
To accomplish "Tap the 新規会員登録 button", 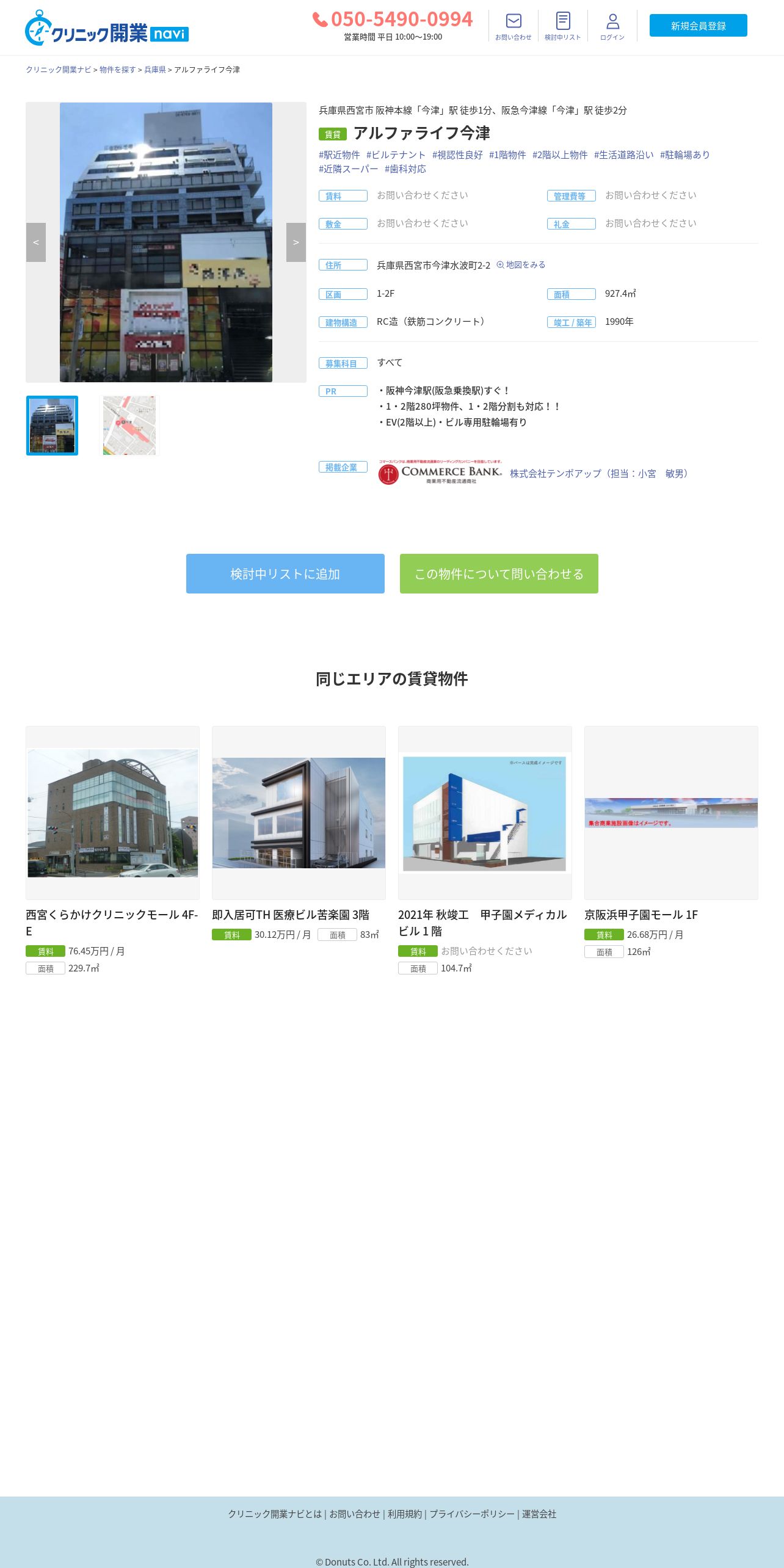I will pyautogui.click(x=698, y=26).
